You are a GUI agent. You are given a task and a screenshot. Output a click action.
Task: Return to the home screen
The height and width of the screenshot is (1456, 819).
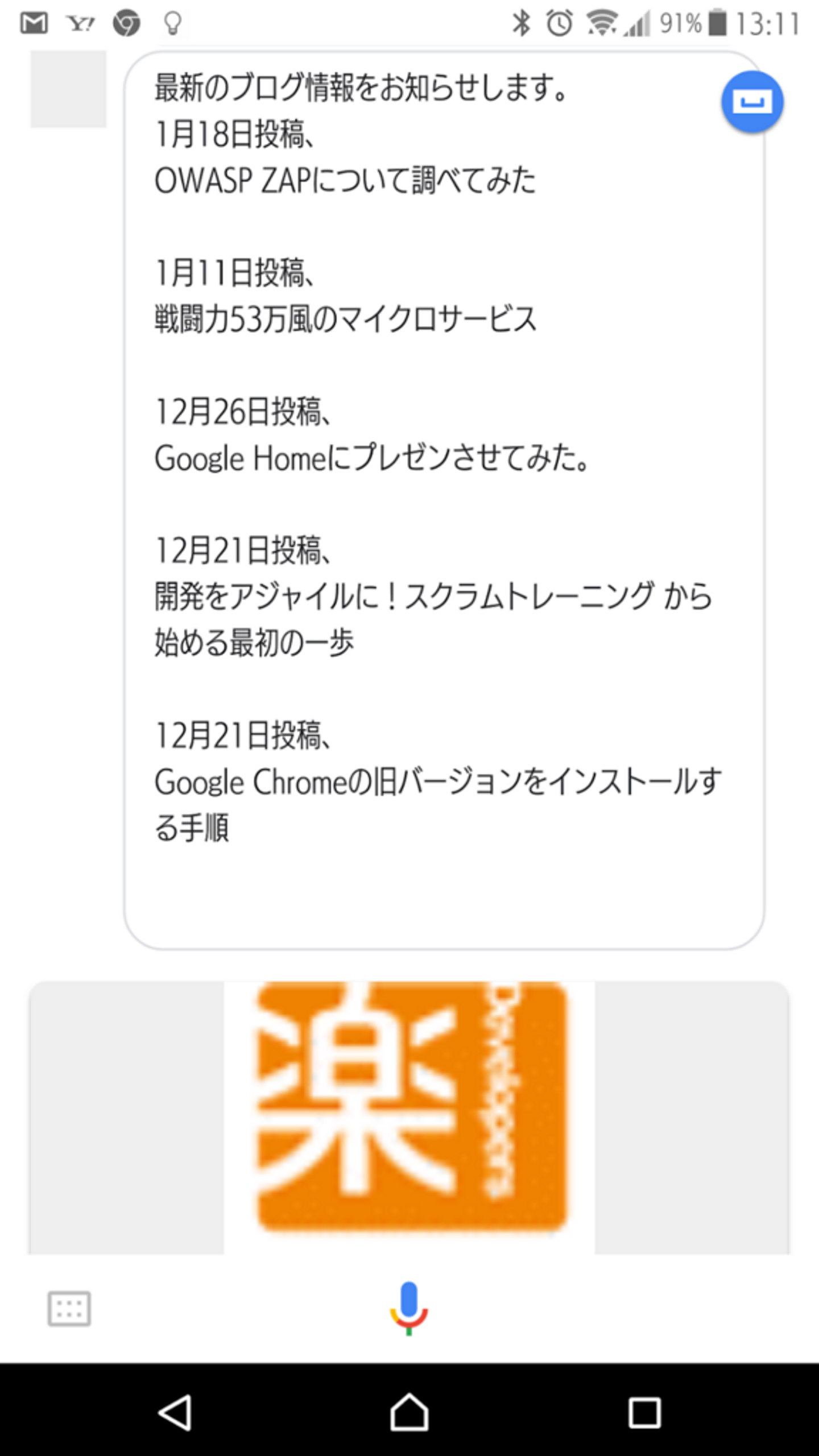click(x=409, y=1412)
